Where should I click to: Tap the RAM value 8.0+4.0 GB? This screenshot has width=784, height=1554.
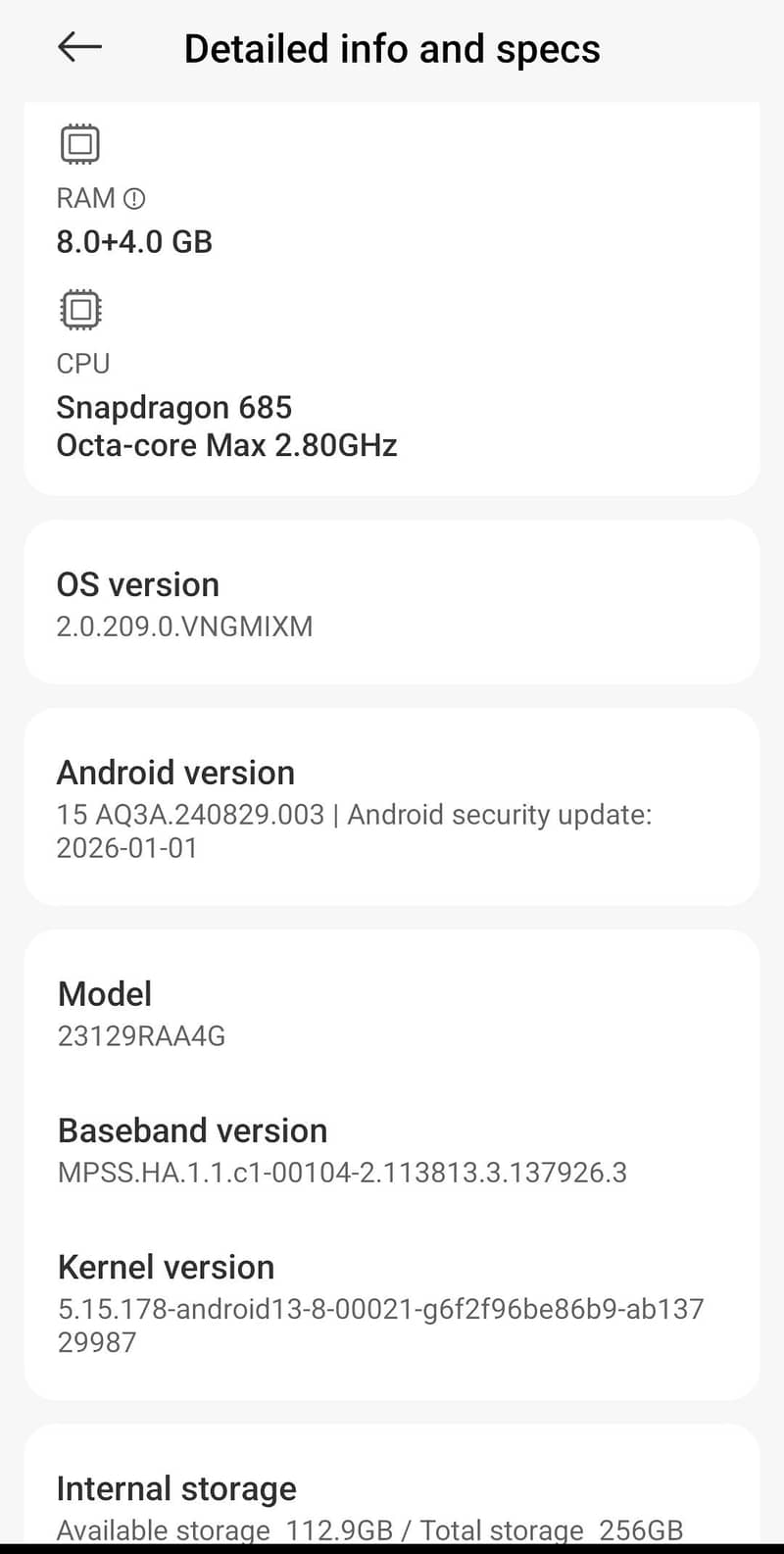pyautogui.click(x=134, y=241)
